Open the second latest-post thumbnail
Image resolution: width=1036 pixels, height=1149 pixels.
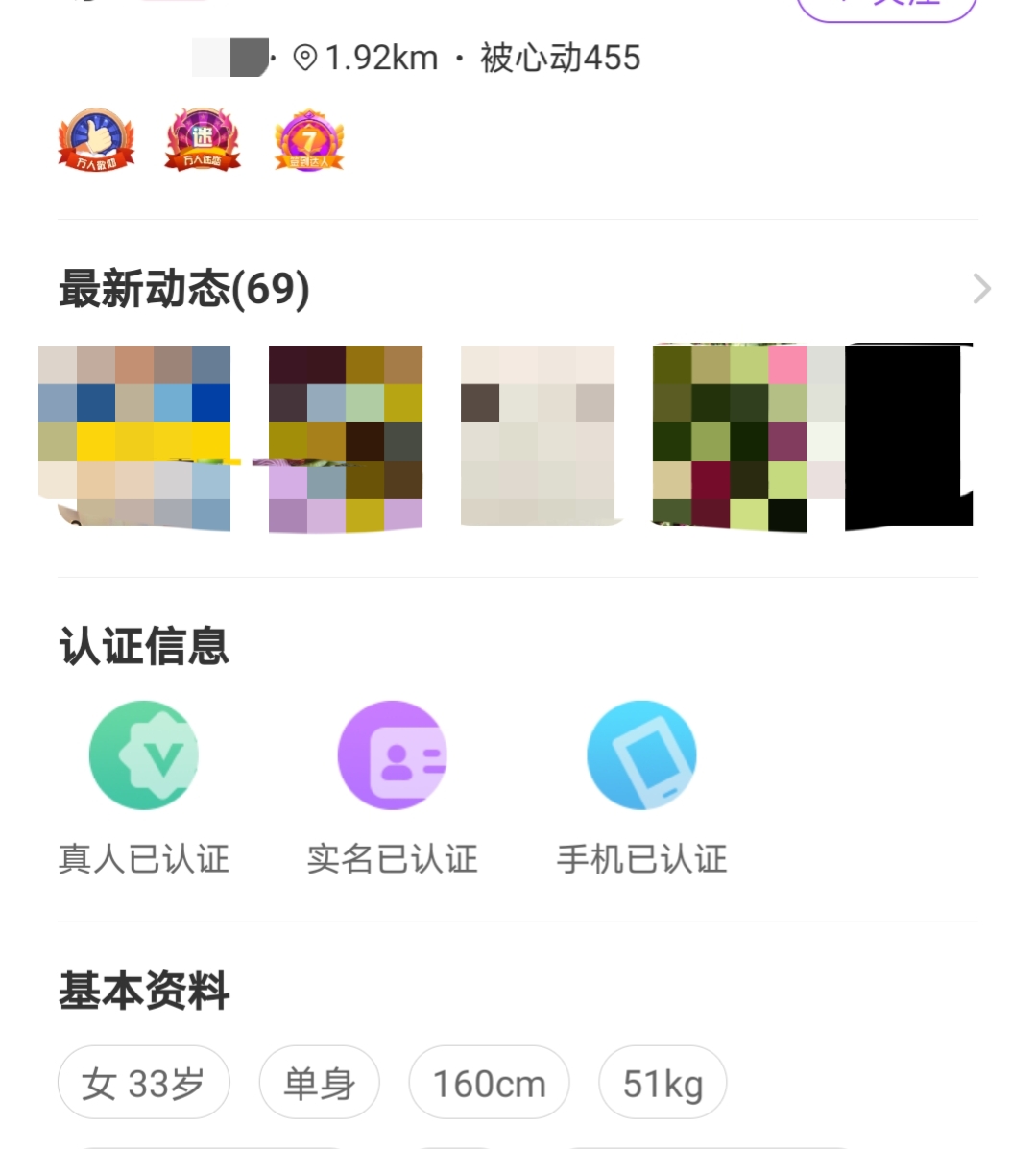tap(346, 438)
